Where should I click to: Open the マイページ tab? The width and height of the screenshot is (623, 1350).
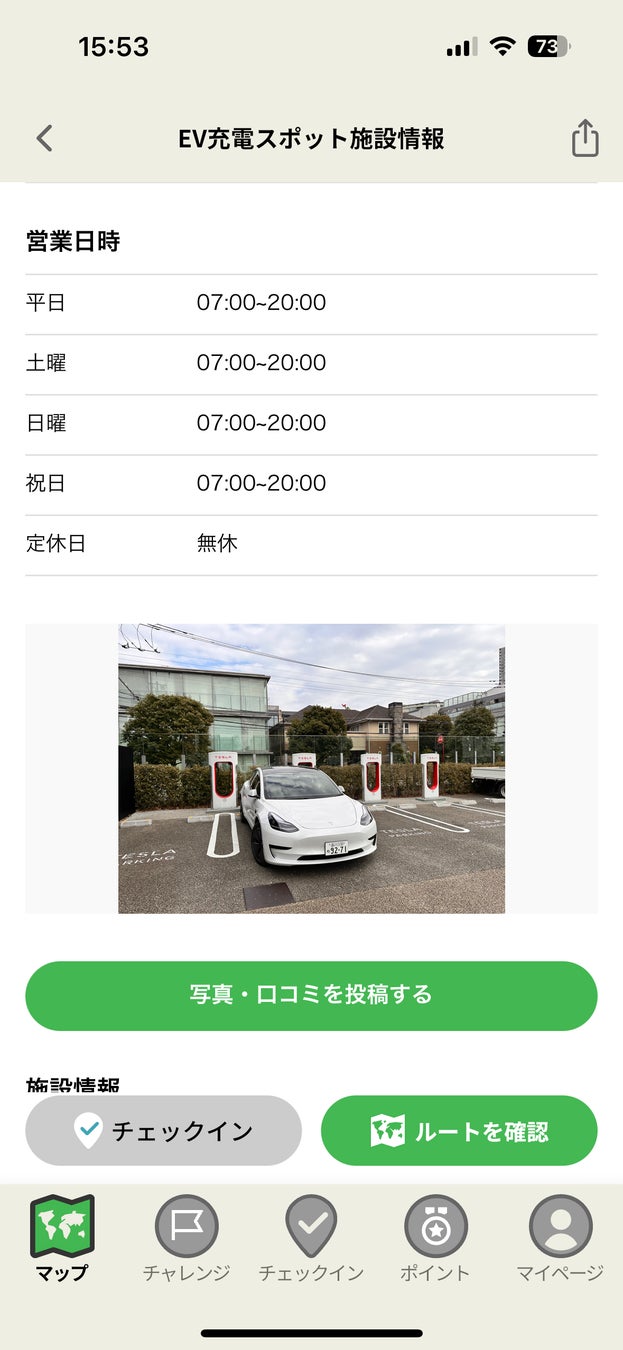click(x=560, y=1238)
